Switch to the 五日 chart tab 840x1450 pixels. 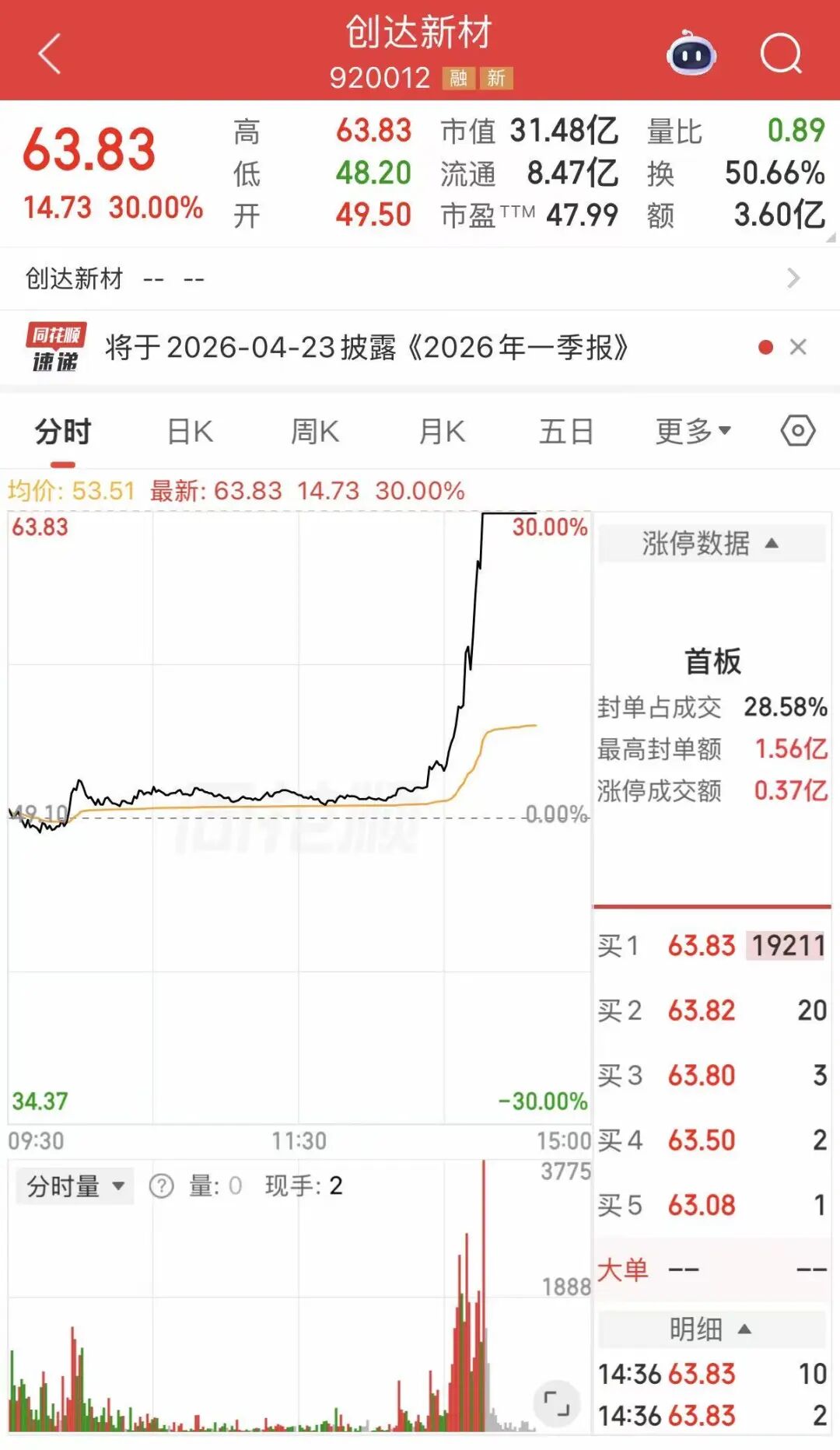point(566,432)
